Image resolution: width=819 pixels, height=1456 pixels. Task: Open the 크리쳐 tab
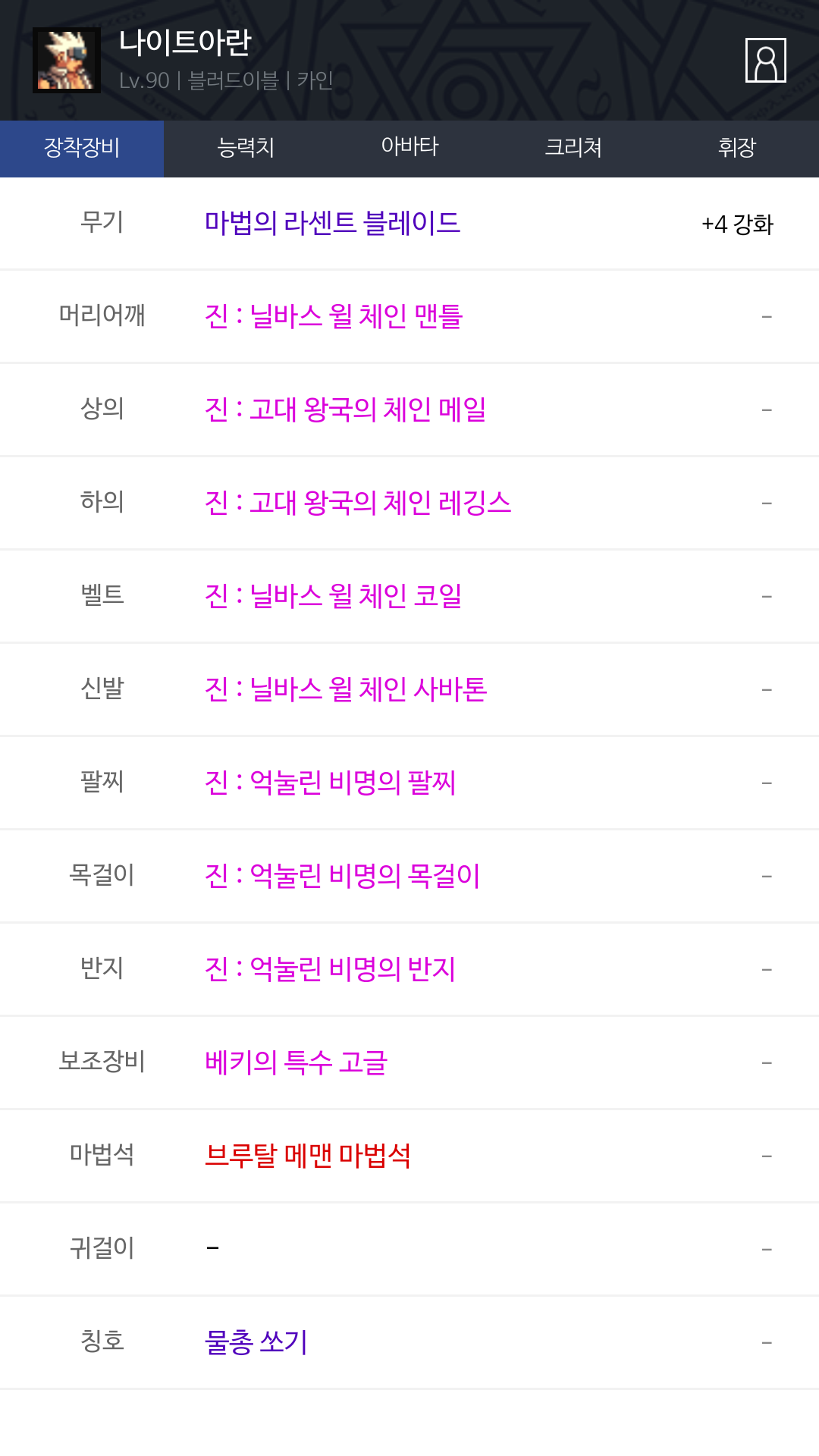pyautogui.click(x=573, y=148)
